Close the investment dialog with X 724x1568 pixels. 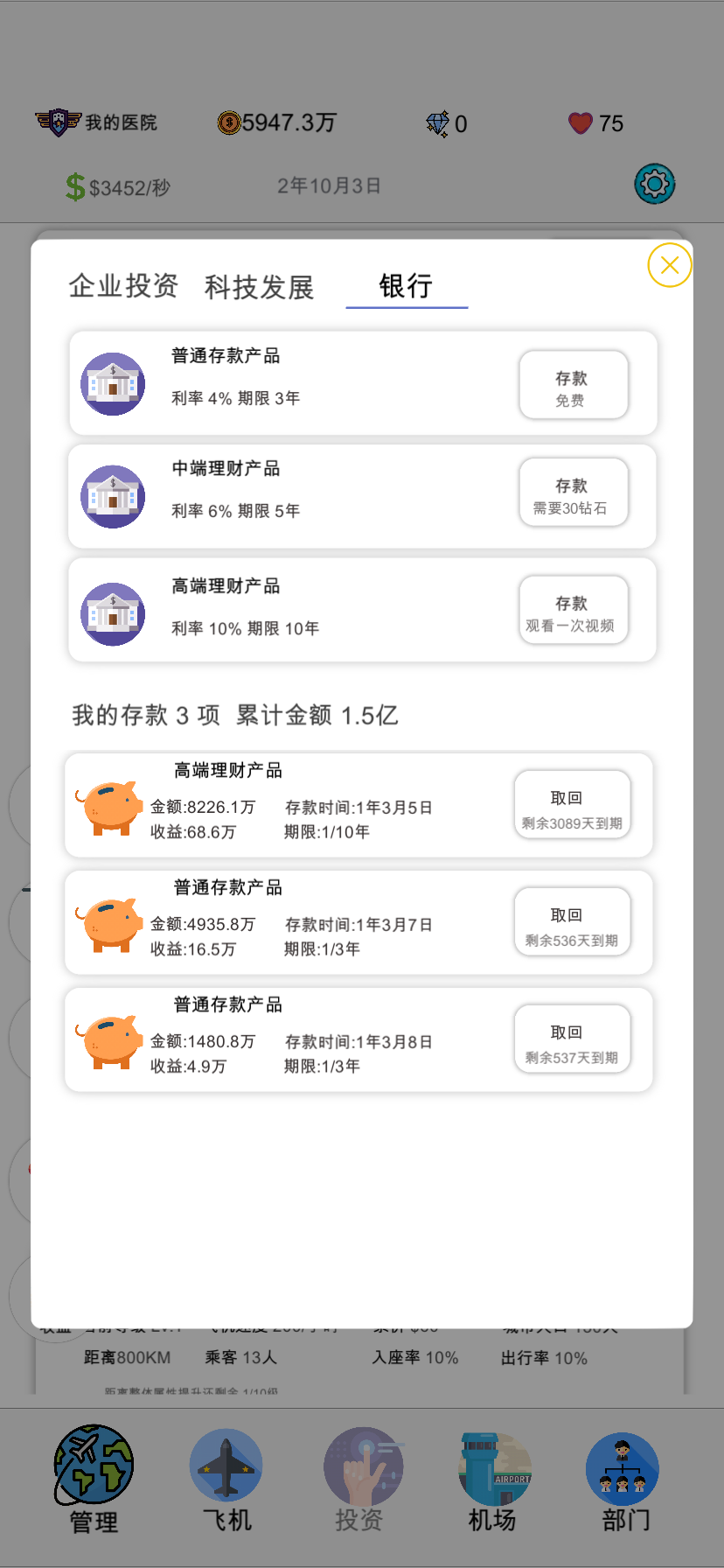click(669, 264)
